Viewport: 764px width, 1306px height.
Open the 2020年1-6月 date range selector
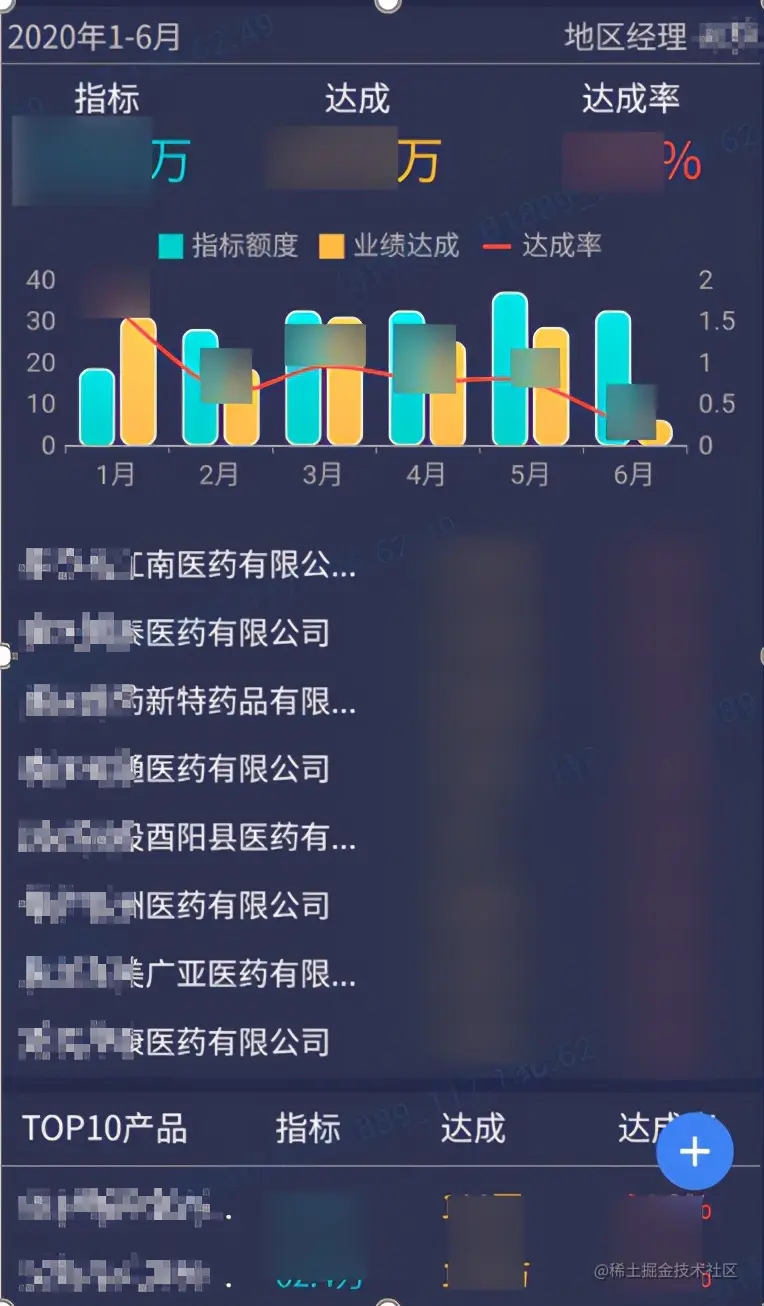click(95, 38)
